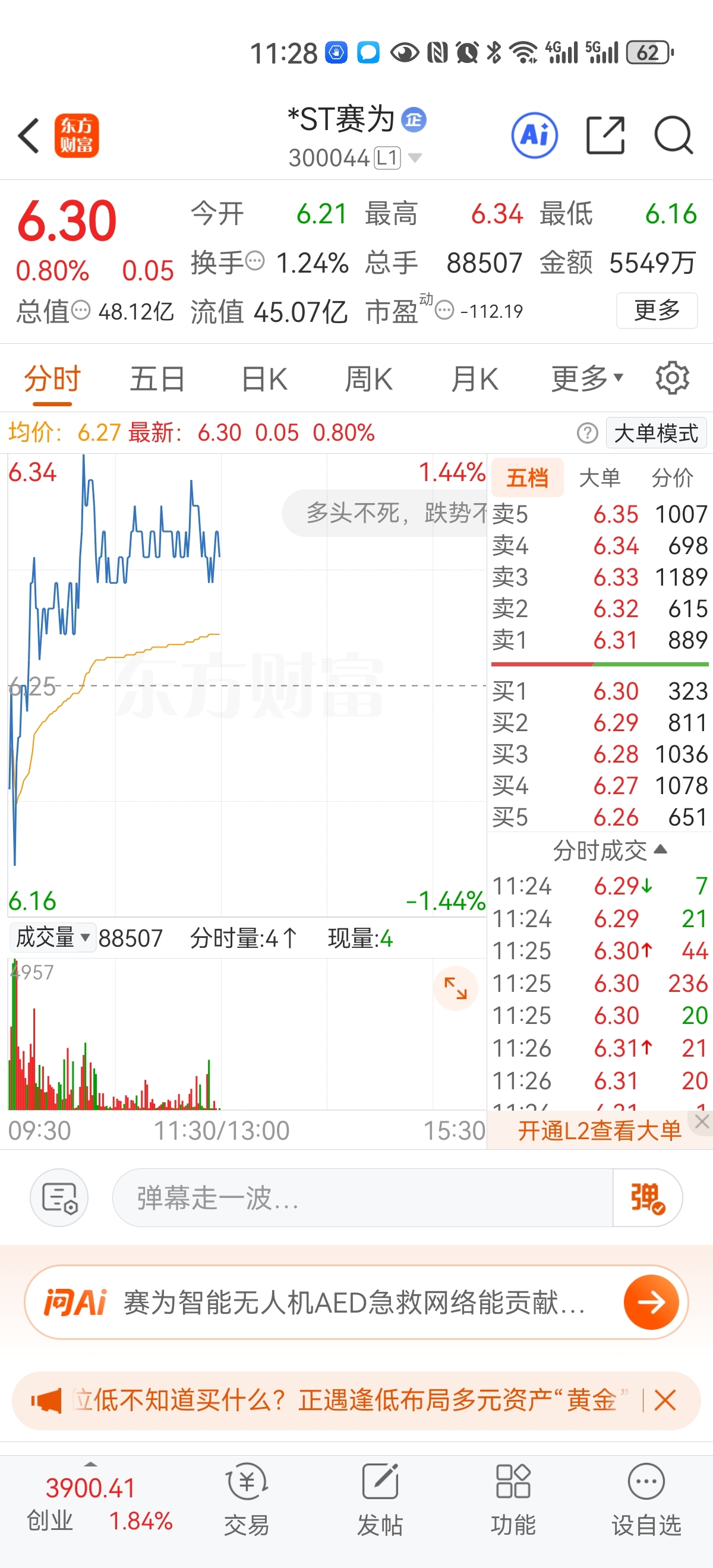Switch to the 日K chart tab
The width and height of the screenshot is (713, 1568).
pos(264,378)
